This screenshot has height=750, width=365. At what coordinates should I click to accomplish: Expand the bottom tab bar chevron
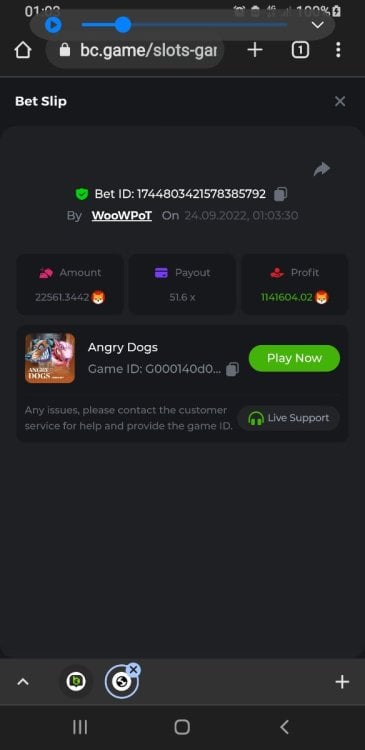click(x=22, y=682)
